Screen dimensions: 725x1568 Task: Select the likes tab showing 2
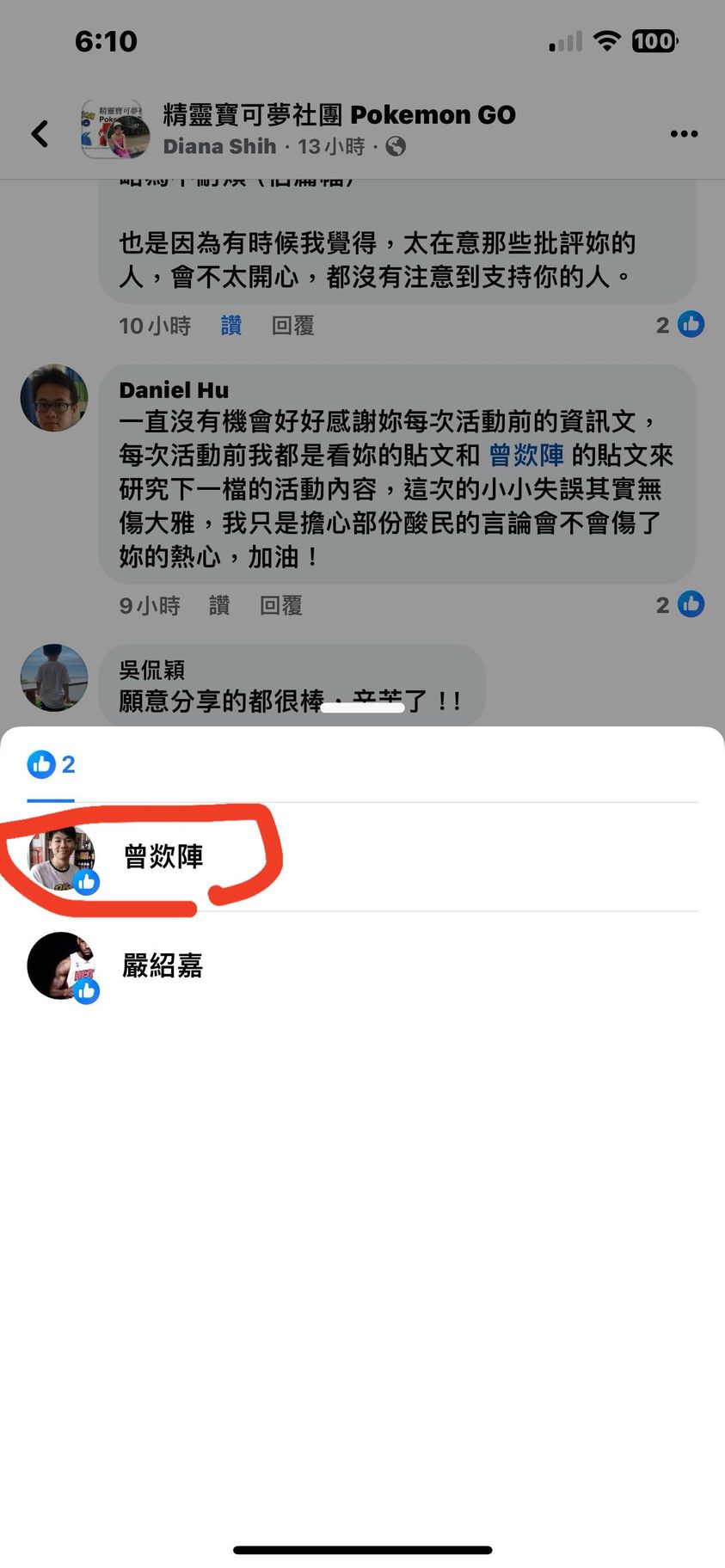tap(52, 765)
